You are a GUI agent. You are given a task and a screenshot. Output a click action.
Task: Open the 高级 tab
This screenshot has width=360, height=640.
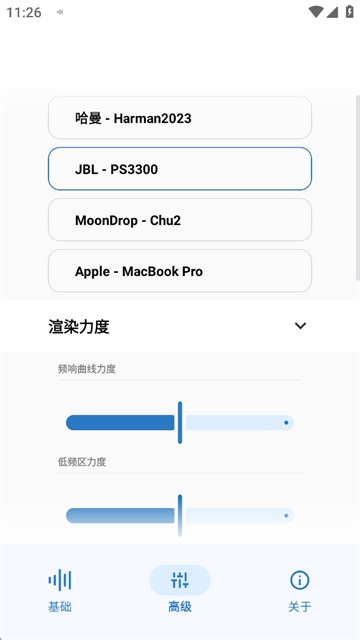[x=180, y=590]
